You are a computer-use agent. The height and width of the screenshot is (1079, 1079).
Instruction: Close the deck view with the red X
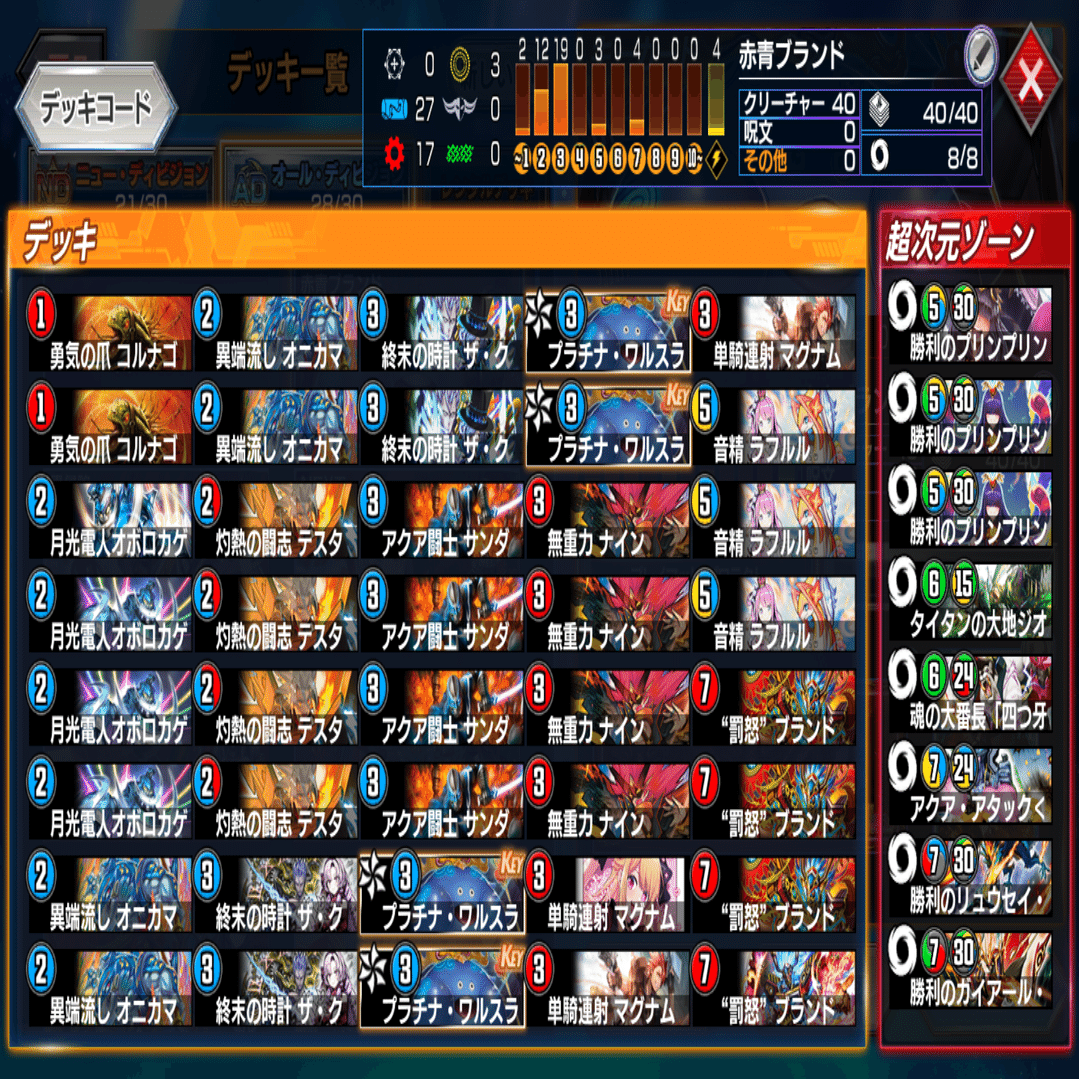(1032, 78)
